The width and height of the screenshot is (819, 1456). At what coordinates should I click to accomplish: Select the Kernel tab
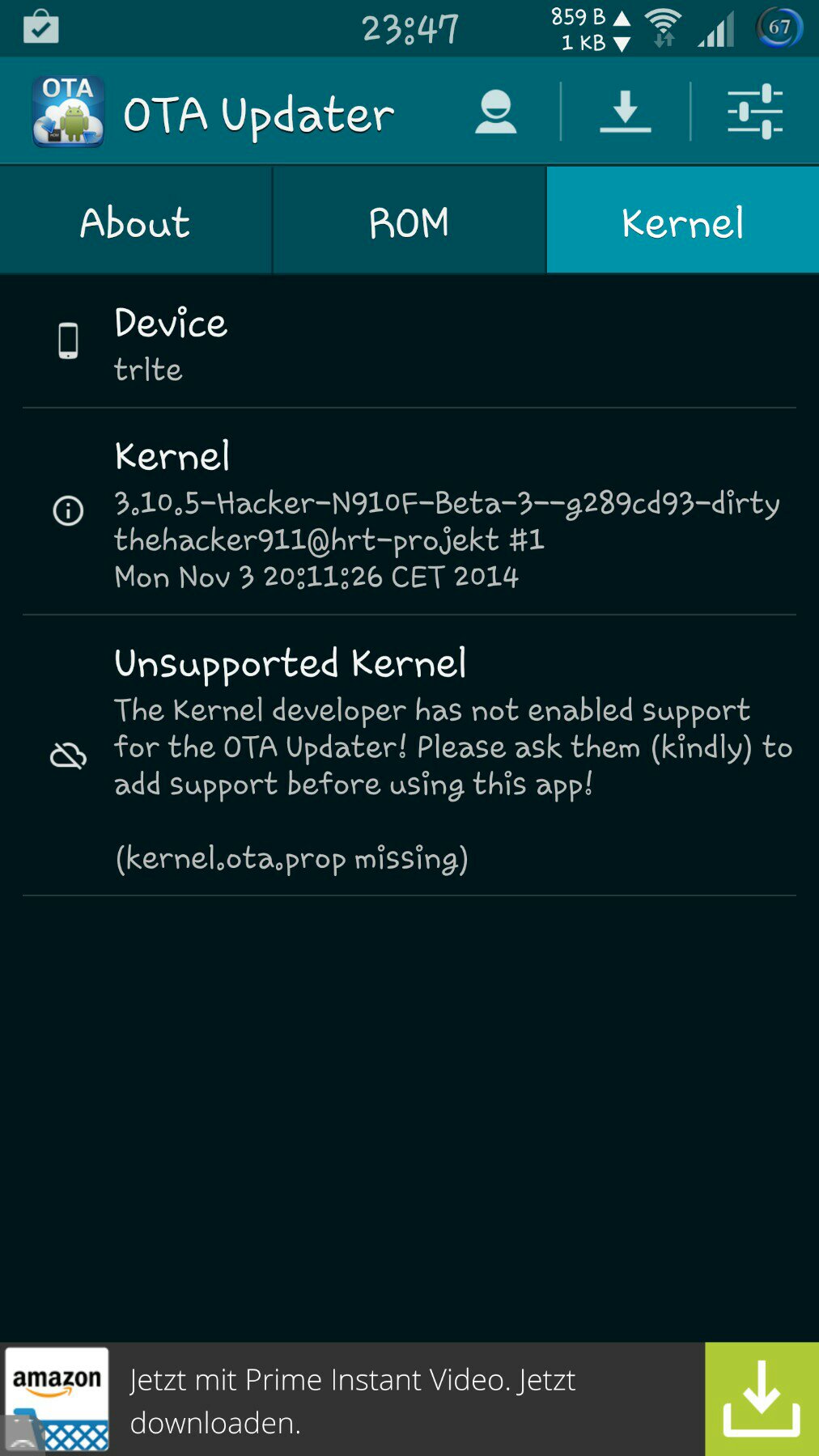click(682, 221)
